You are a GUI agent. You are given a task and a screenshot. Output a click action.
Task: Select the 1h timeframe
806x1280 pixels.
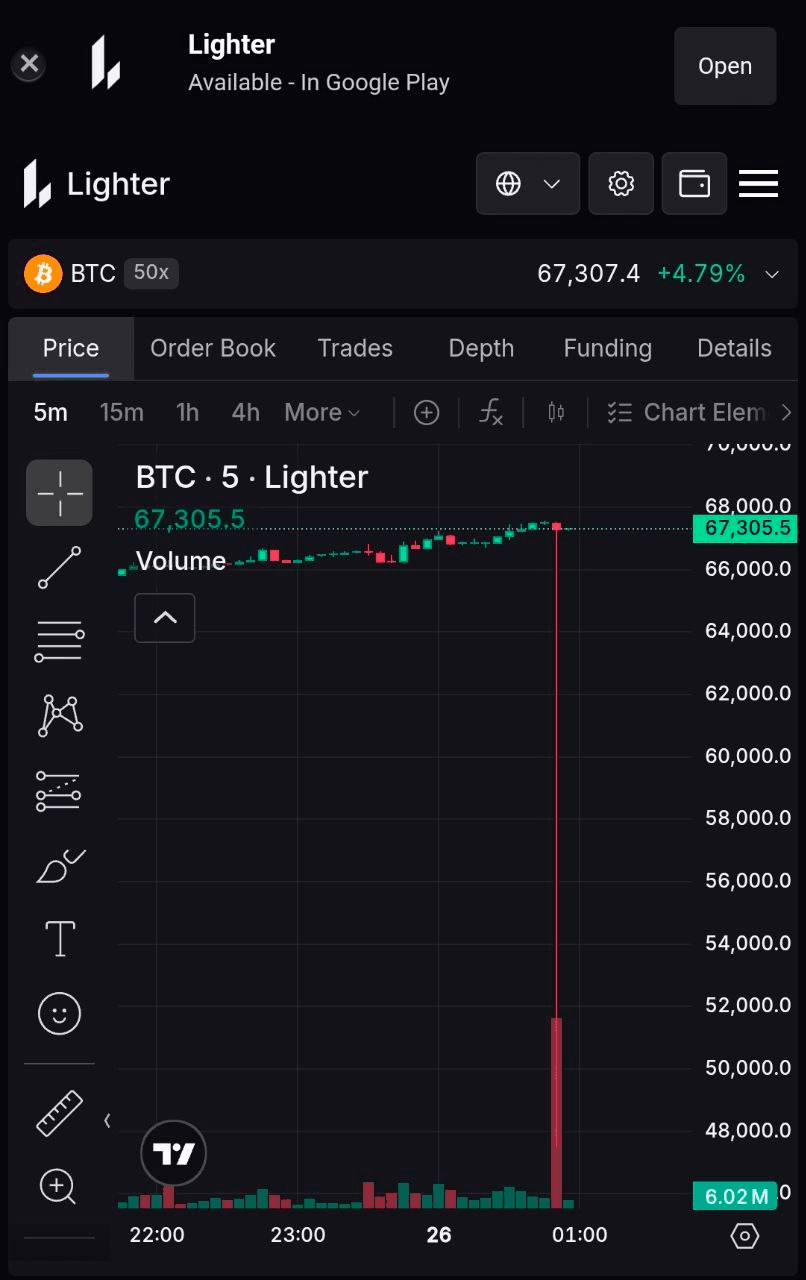[x=187, y=412]
